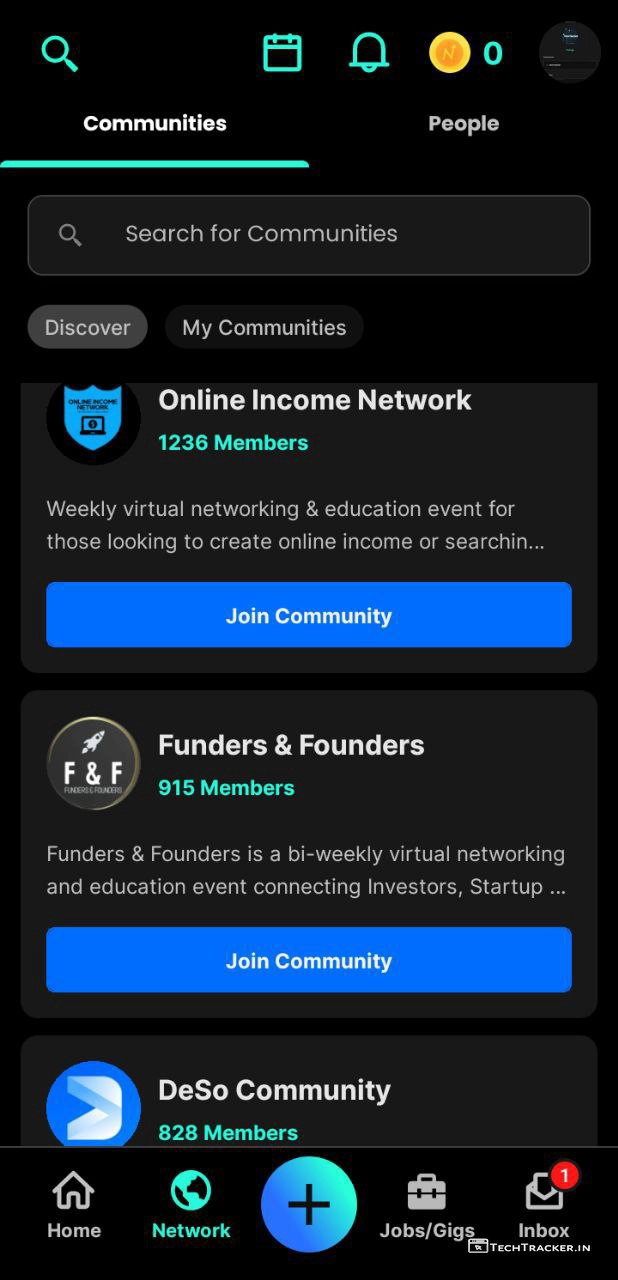Select the Discover chip
The height and width of the screenshot is (1280, 618).
pyautogui.click(x=87, y=327)
